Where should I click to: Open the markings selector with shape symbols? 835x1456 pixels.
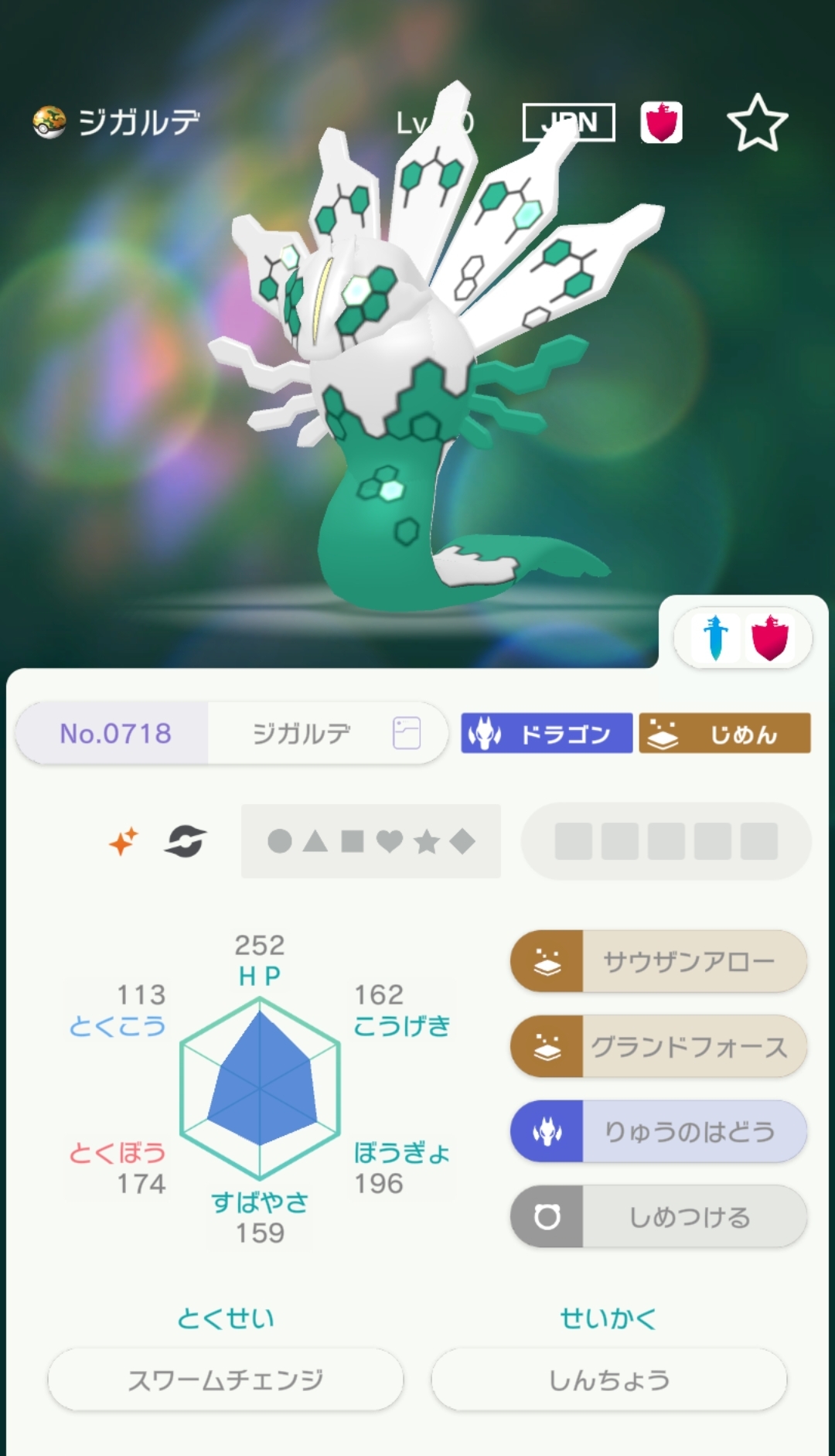click(x=371, y=841)
